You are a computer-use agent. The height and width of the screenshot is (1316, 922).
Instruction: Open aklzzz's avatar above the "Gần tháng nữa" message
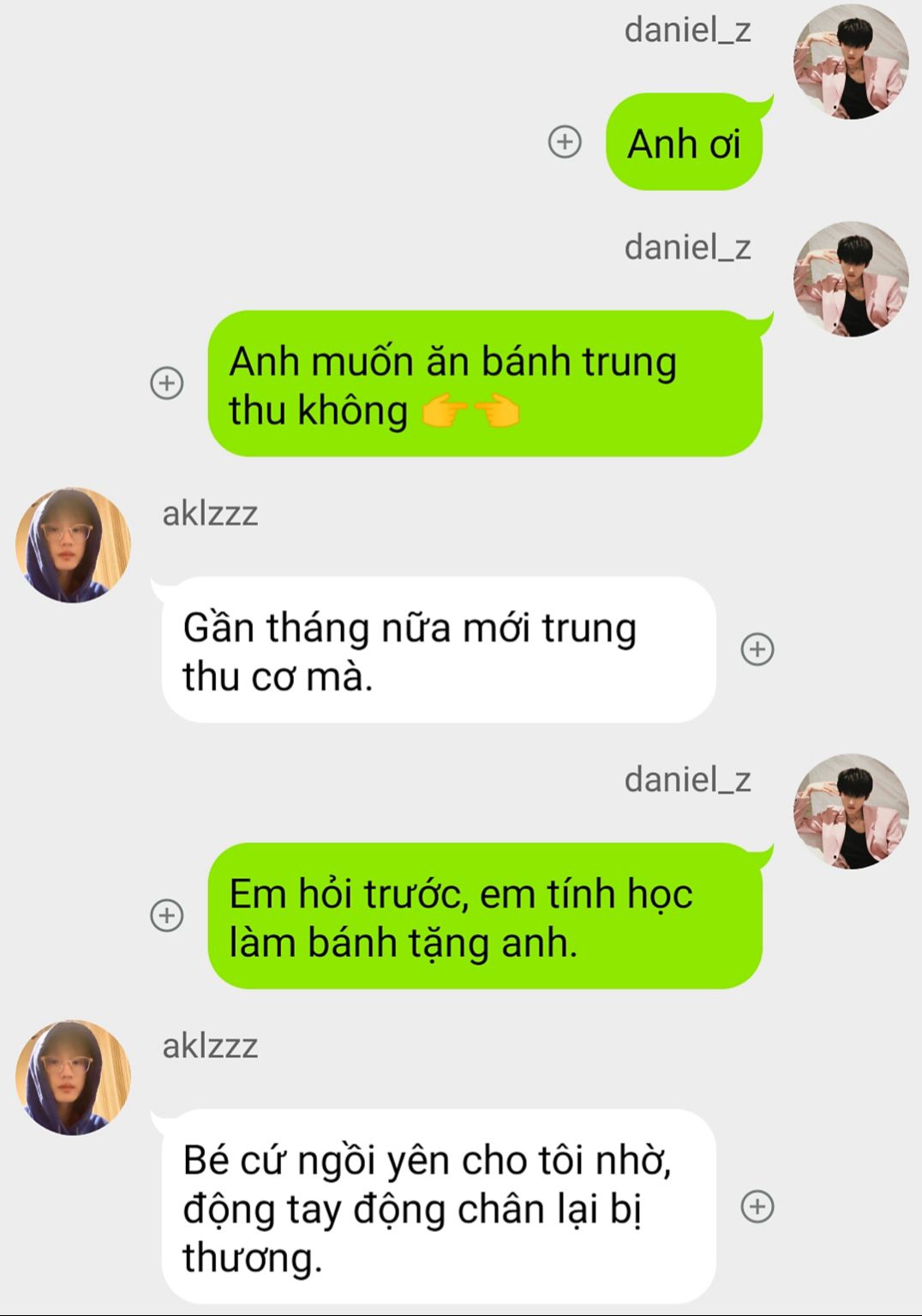[x=73, y=545]
